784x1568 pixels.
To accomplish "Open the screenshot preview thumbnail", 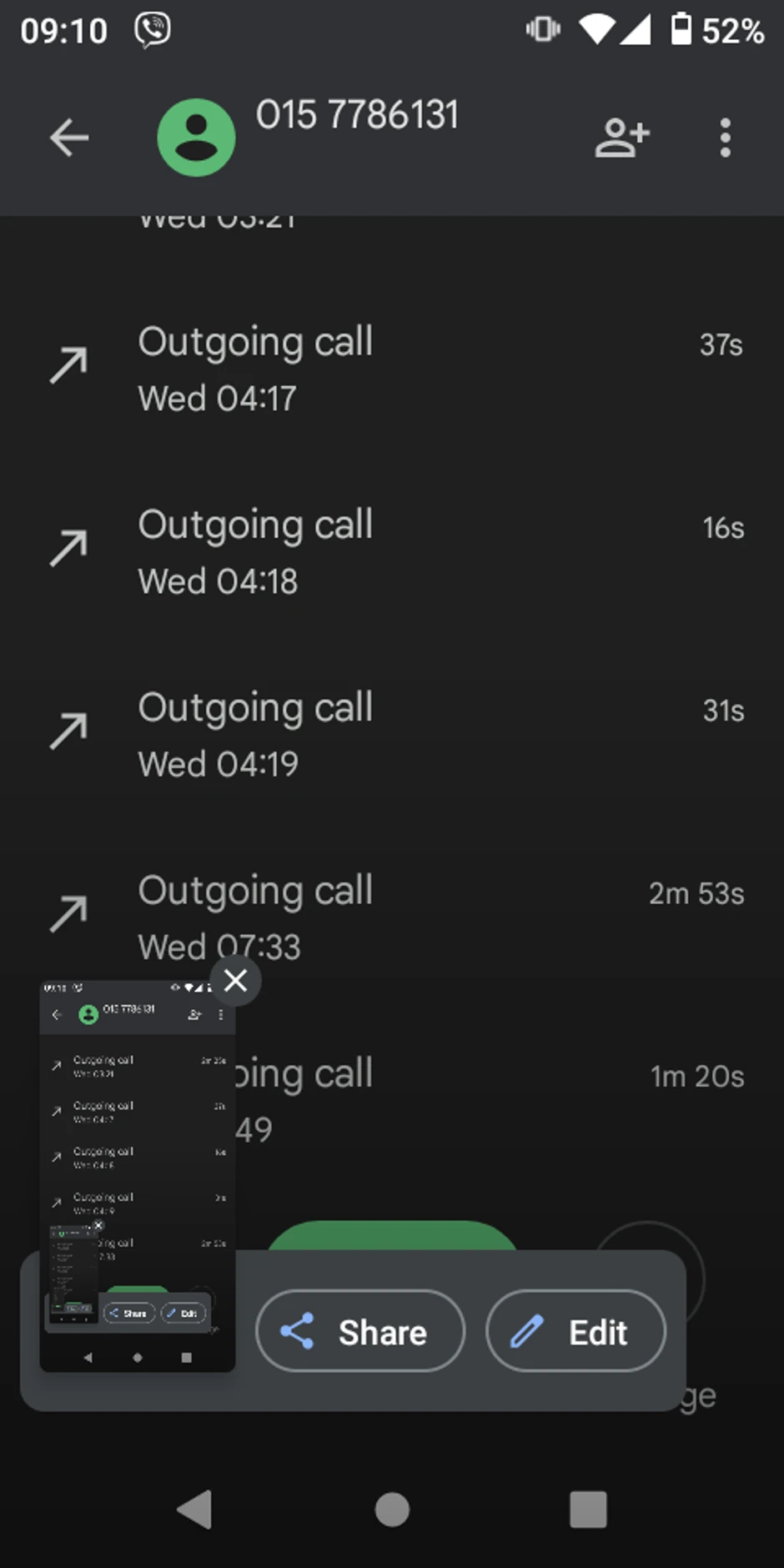I will tap(138, 1176).
